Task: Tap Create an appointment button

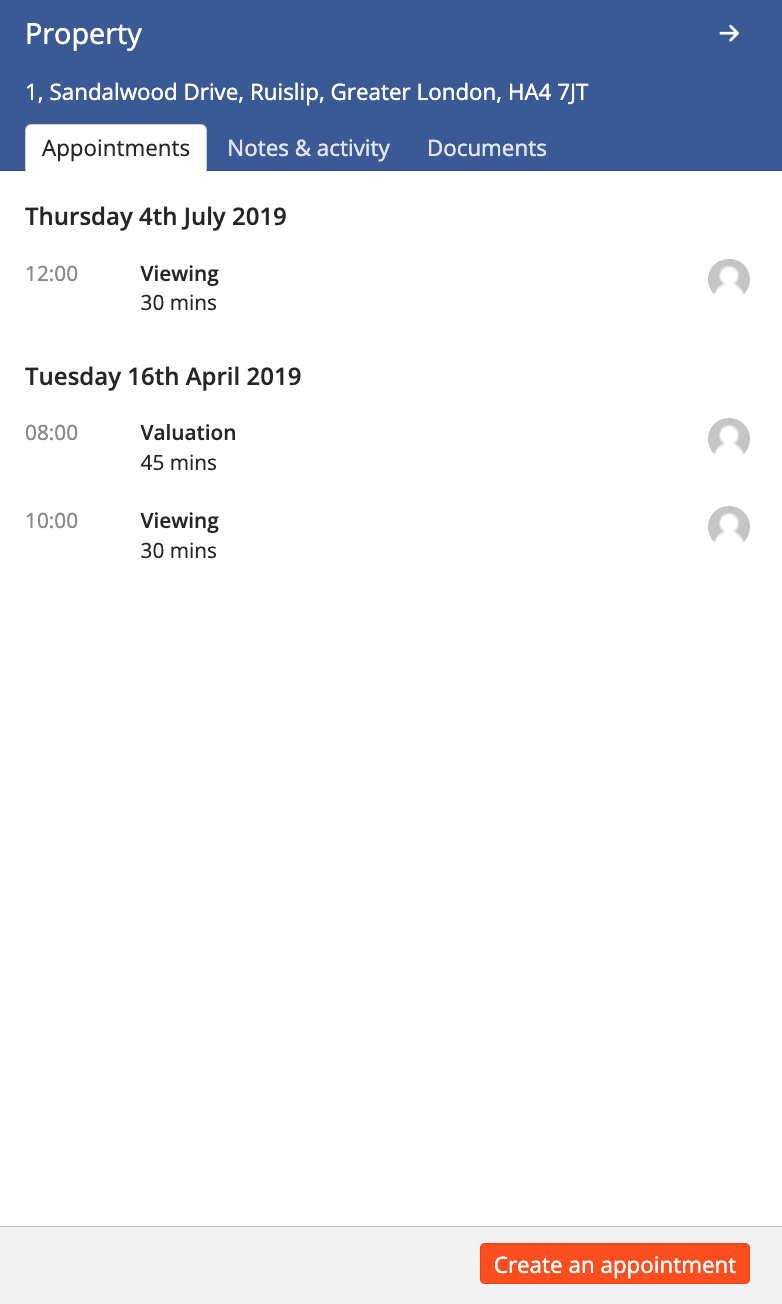Action: click(x=615, y=1265)
